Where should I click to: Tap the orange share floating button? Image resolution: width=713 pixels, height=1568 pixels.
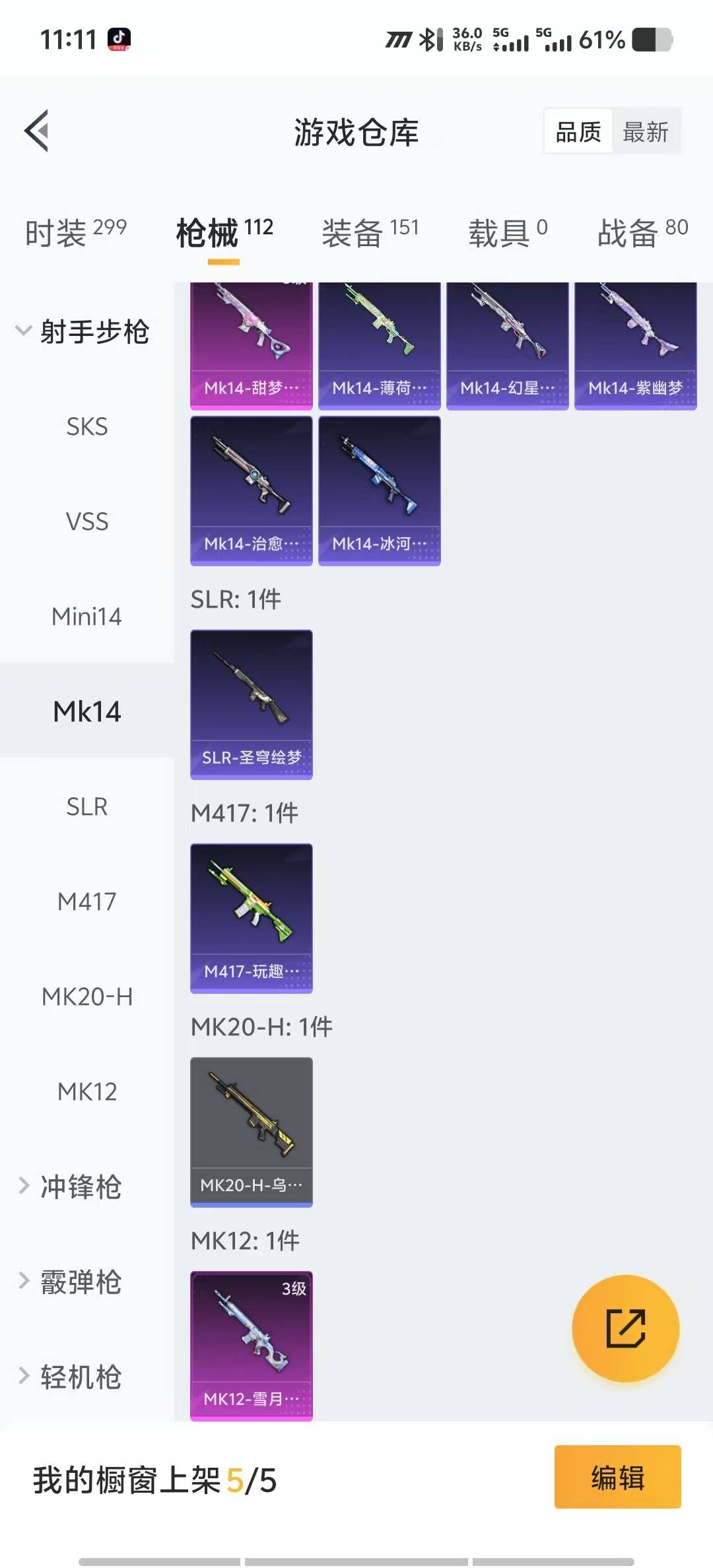625,1328
